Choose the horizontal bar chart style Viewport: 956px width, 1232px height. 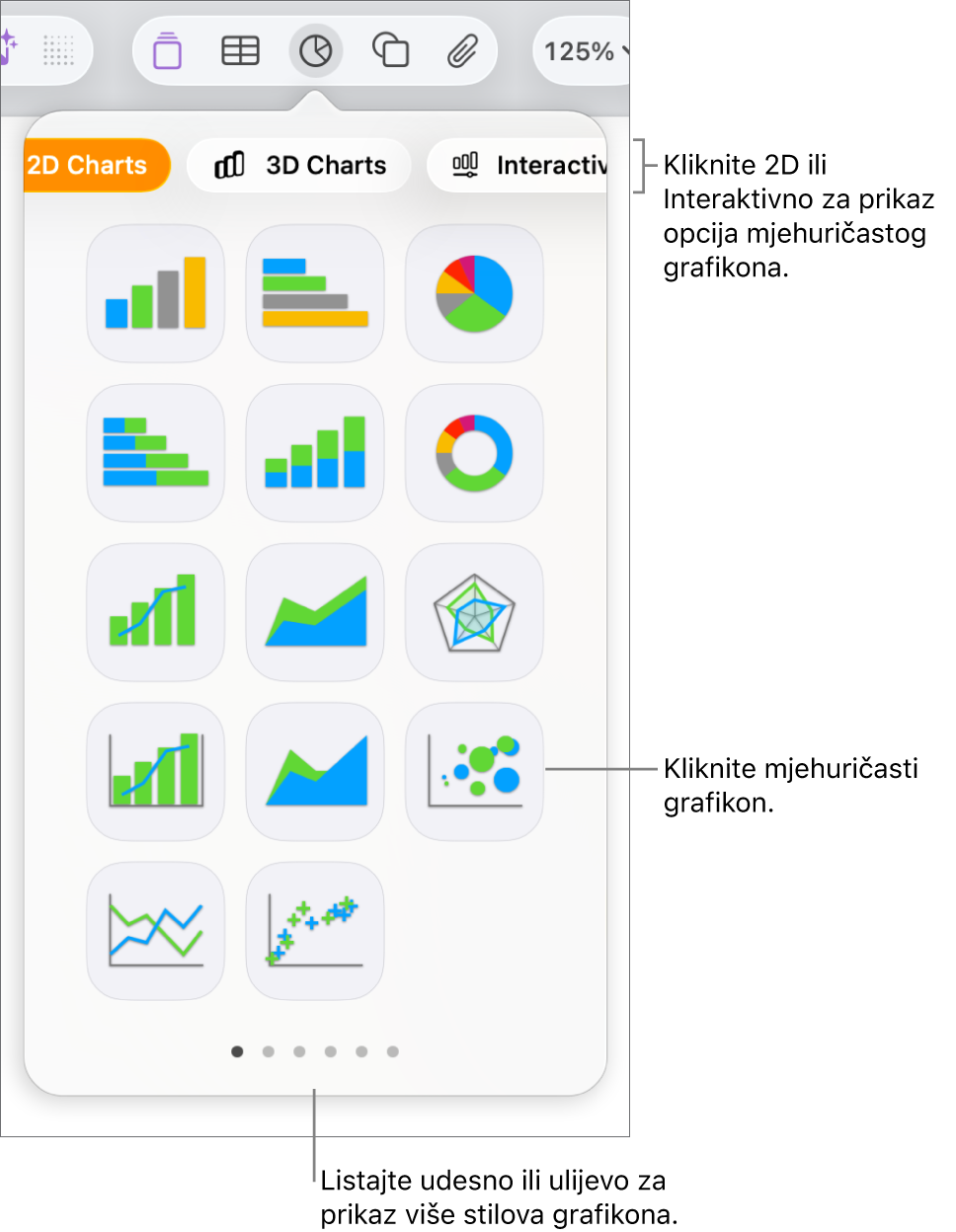click(315, 293)
